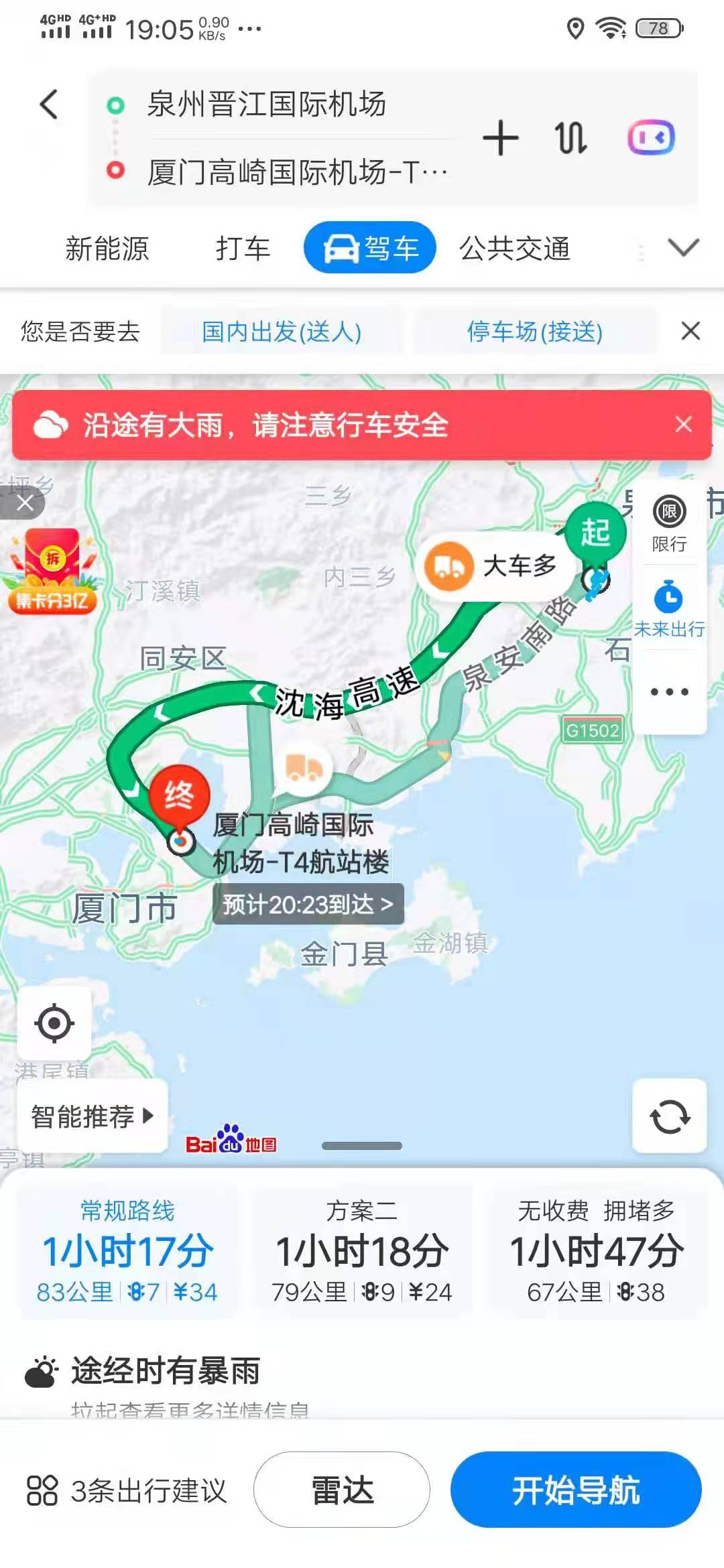Tap the 雷达 button
The image size is (724, 1568).
point(342,1490)
